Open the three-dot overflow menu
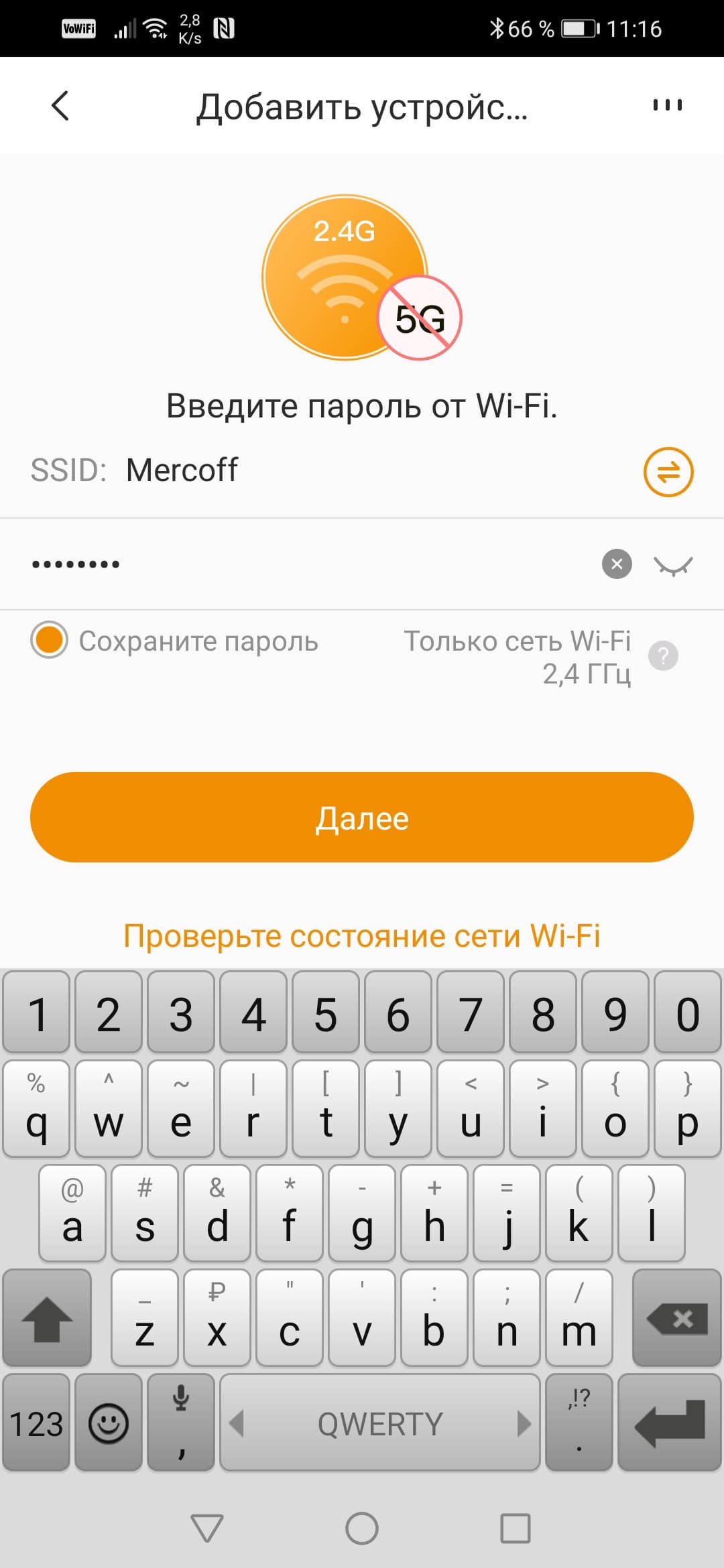 coord(667,105)
